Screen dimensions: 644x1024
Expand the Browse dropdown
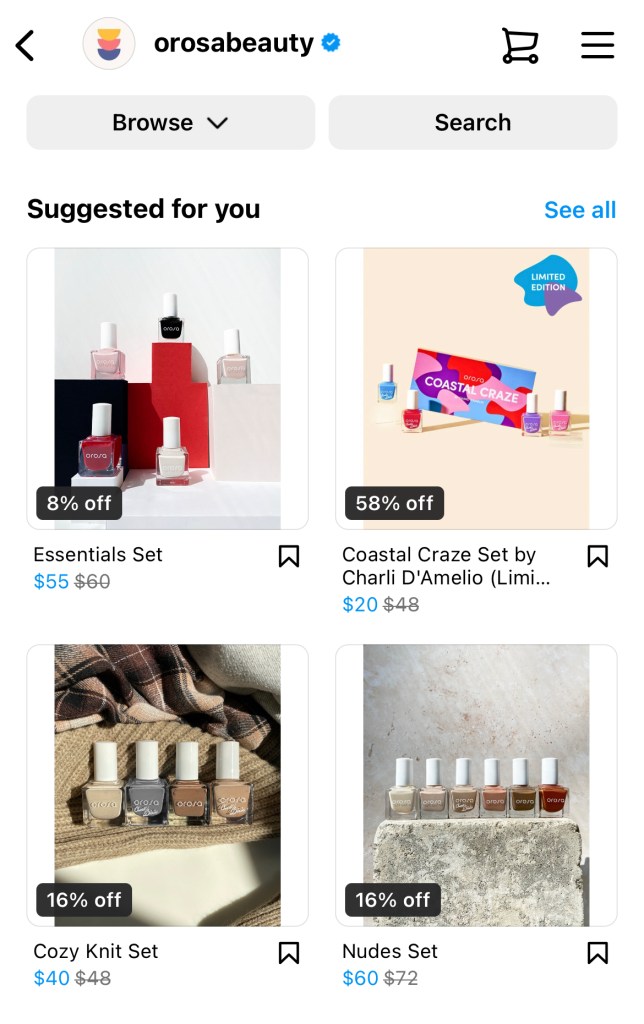click(x=170, y=123)
